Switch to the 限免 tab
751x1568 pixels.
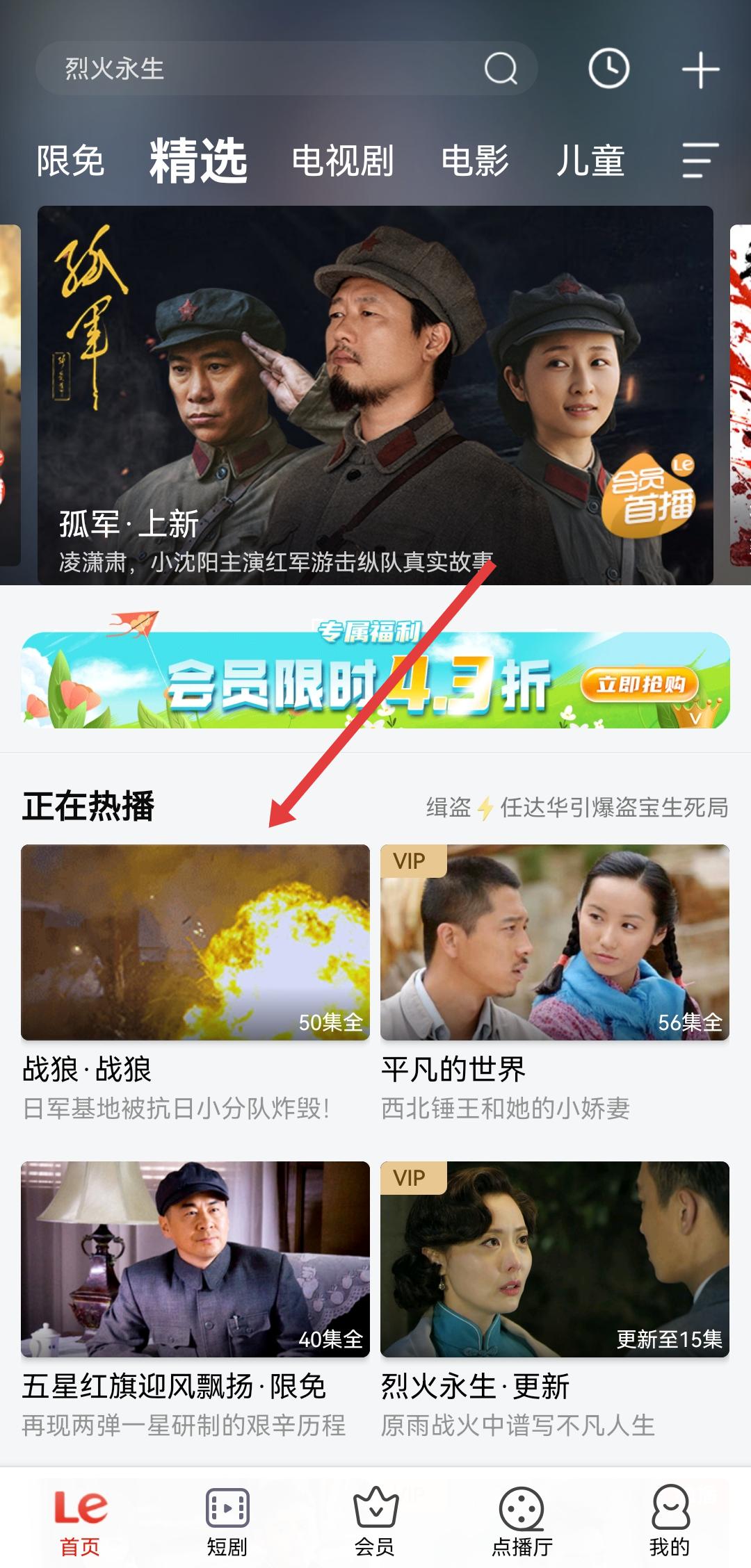(x=70, y=161)
